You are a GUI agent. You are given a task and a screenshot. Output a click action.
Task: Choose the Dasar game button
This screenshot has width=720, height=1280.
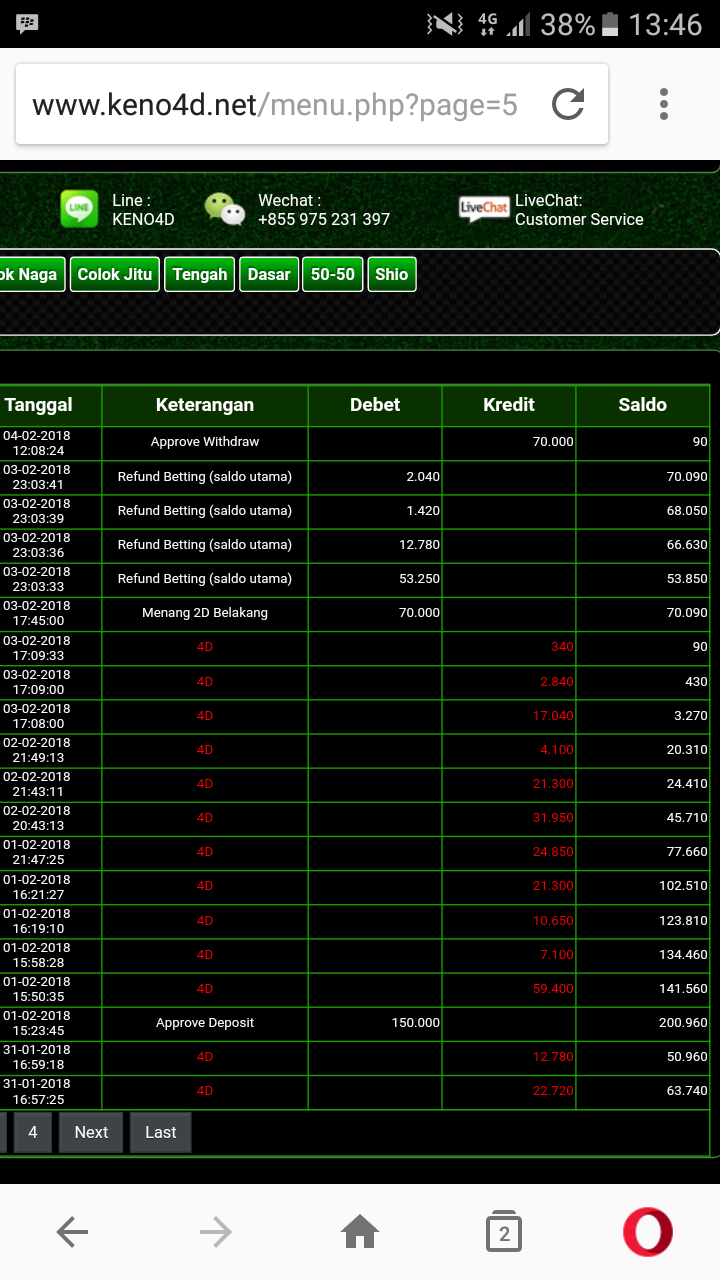[x=269, y=274]
